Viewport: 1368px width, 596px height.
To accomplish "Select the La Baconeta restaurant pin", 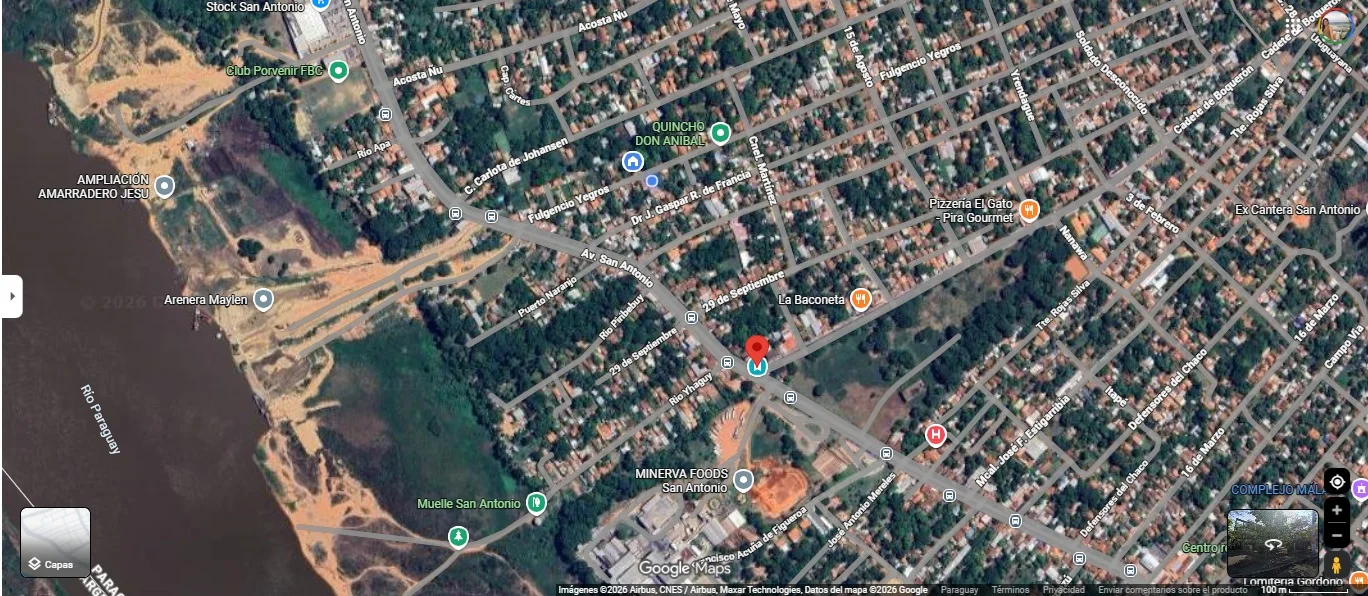I will pyautogui.click(x=861, y=299).
